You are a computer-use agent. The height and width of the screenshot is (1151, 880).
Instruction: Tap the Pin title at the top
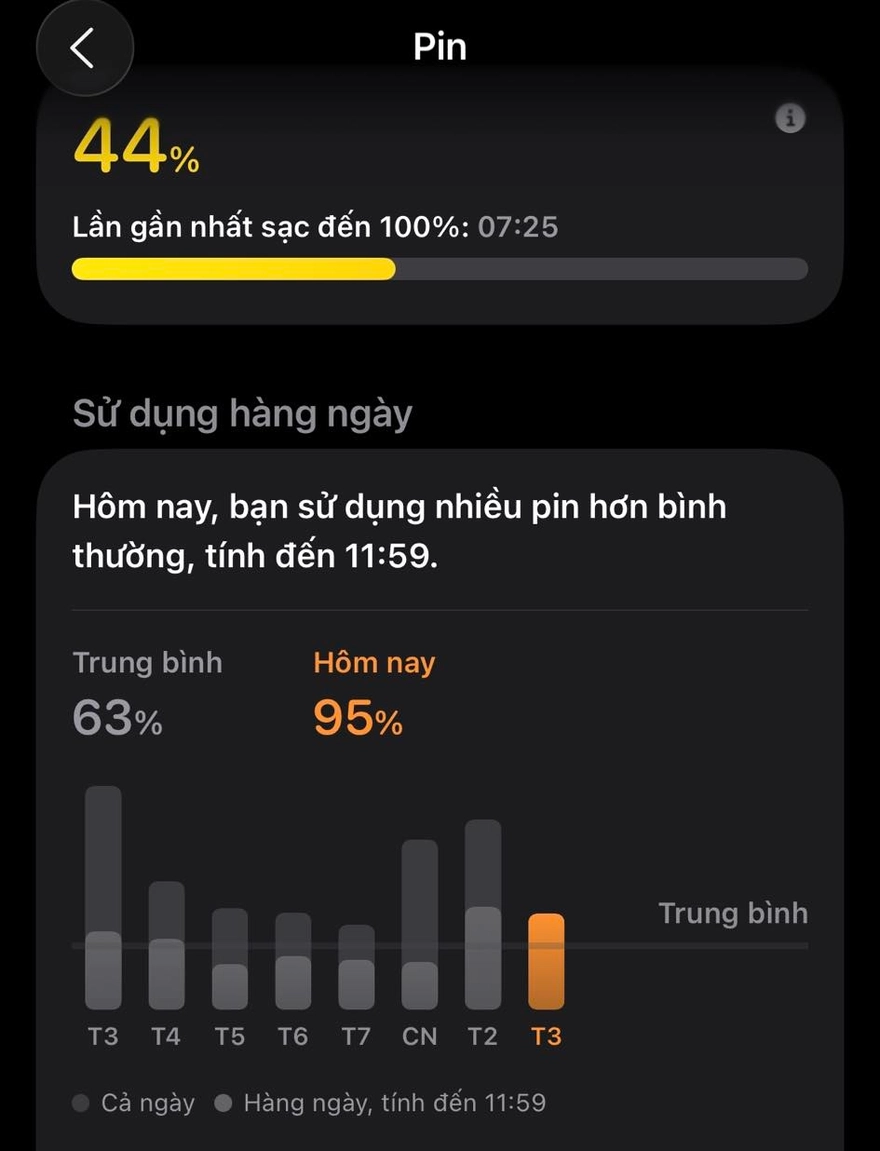pyautogui.click(x=439, y=45)
